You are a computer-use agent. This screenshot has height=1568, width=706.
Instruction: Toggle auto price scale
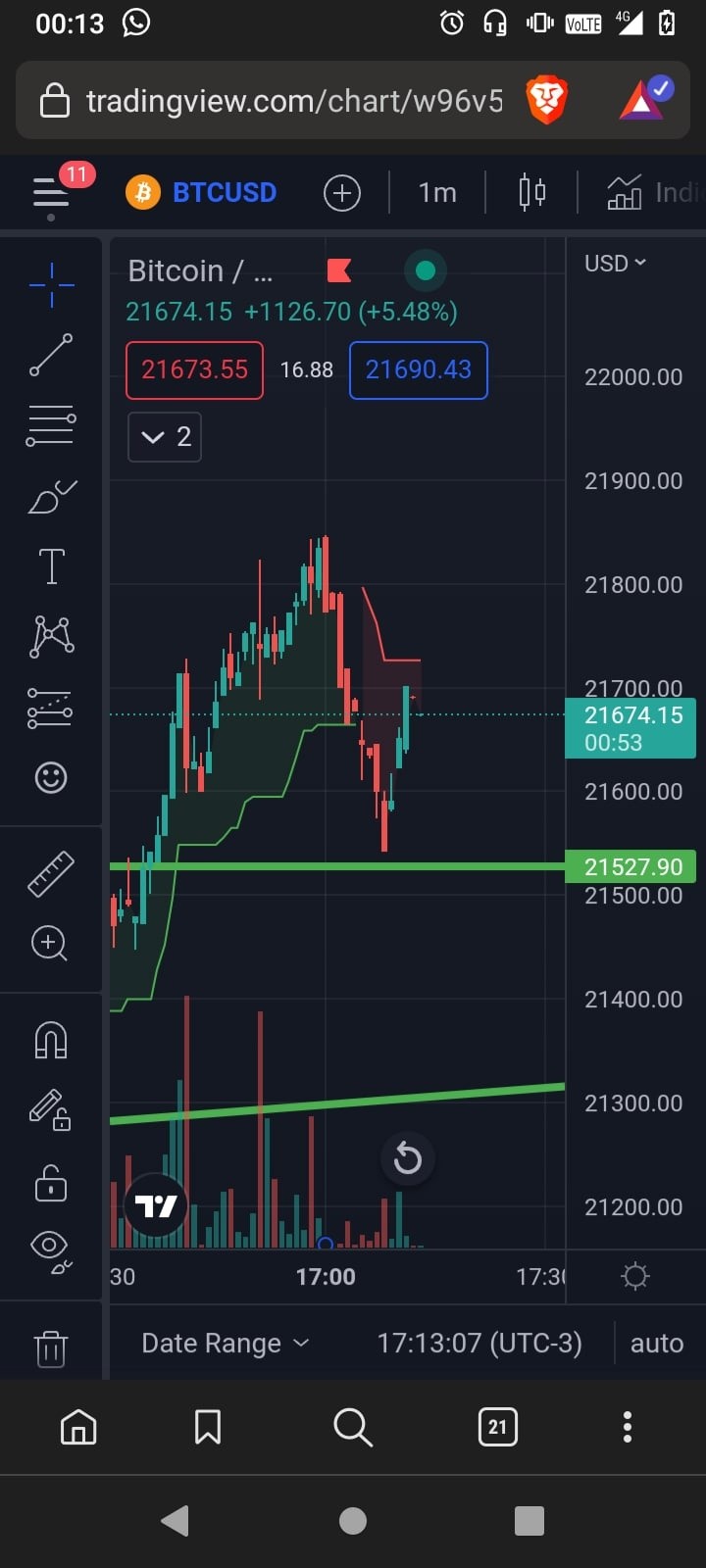pyautogui.click(x=657, y=1343)
